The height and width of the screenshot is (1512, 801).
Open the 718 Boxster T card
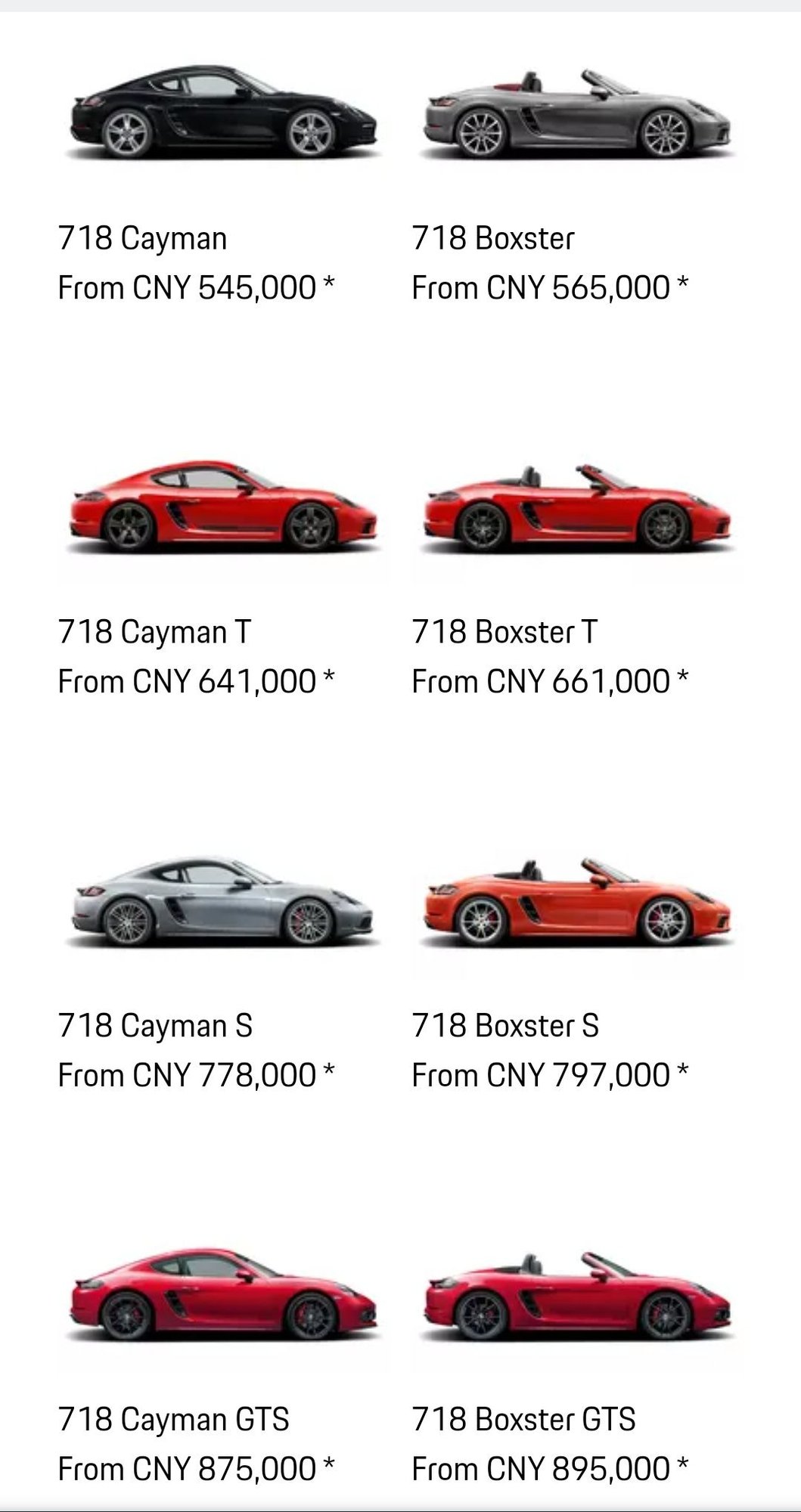point(577,508)
